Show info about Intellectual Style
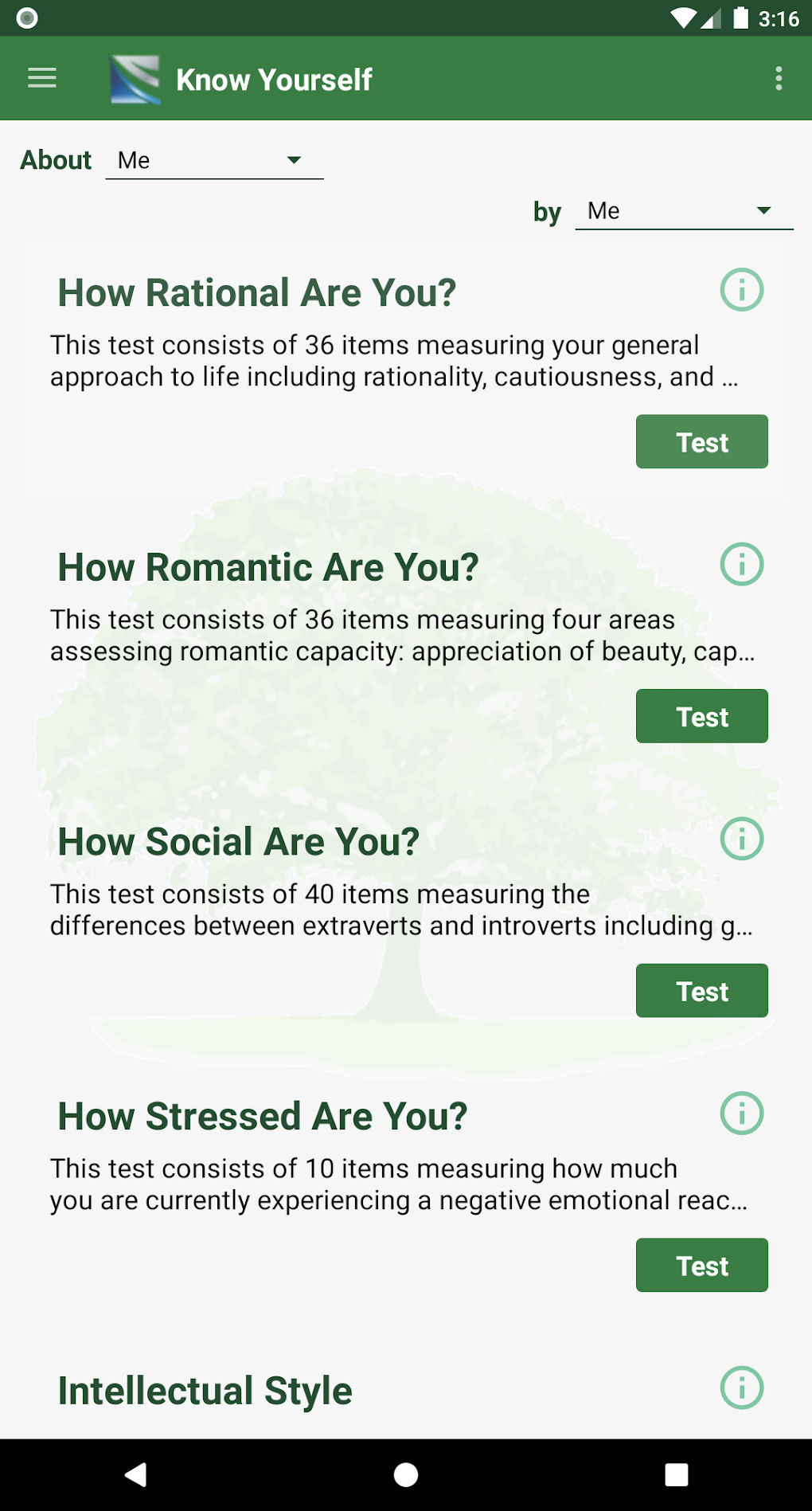The image size is (812, 1511). 741,1388
